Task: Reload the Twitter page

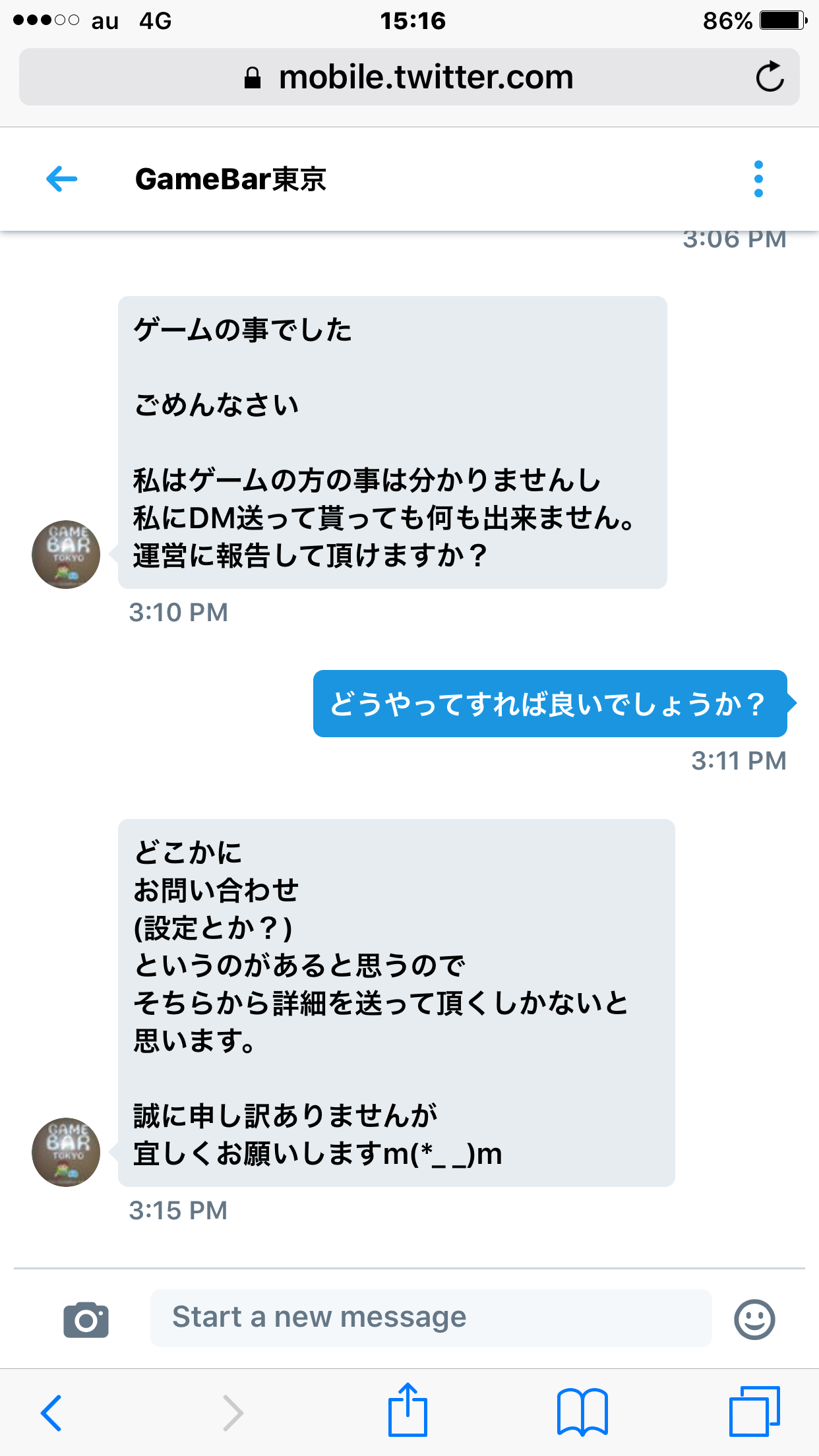Action: [x=770, y=77]
